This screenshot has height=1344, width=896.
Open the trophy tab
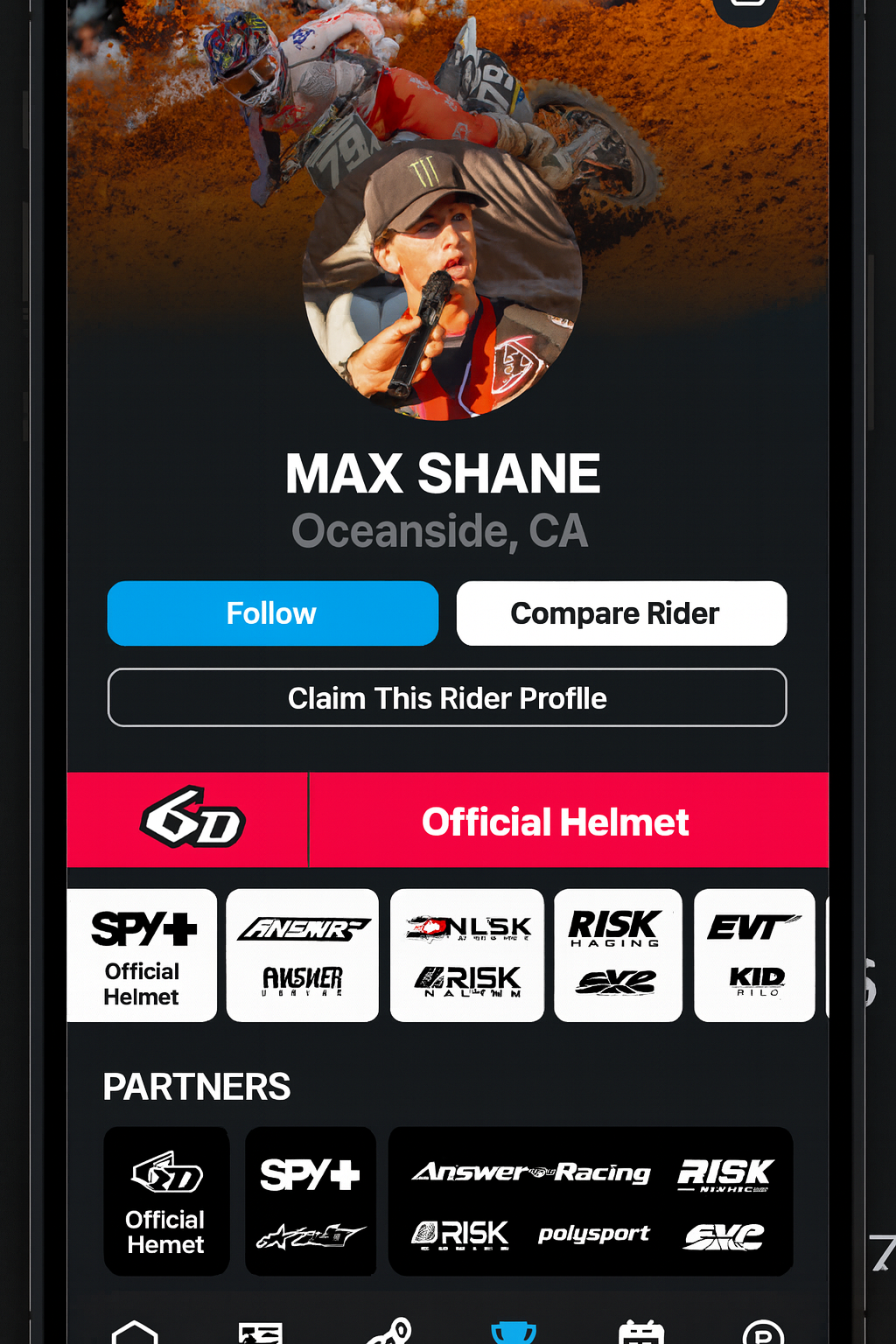tap(514, 1333)
